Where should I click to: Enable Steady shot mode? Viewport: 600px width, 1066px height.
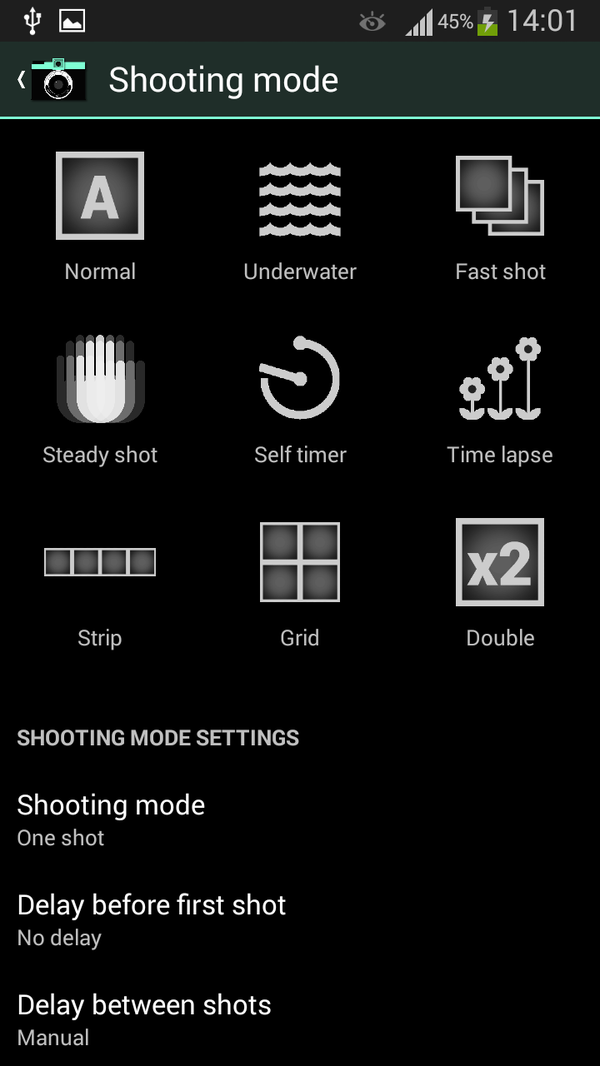100,380
